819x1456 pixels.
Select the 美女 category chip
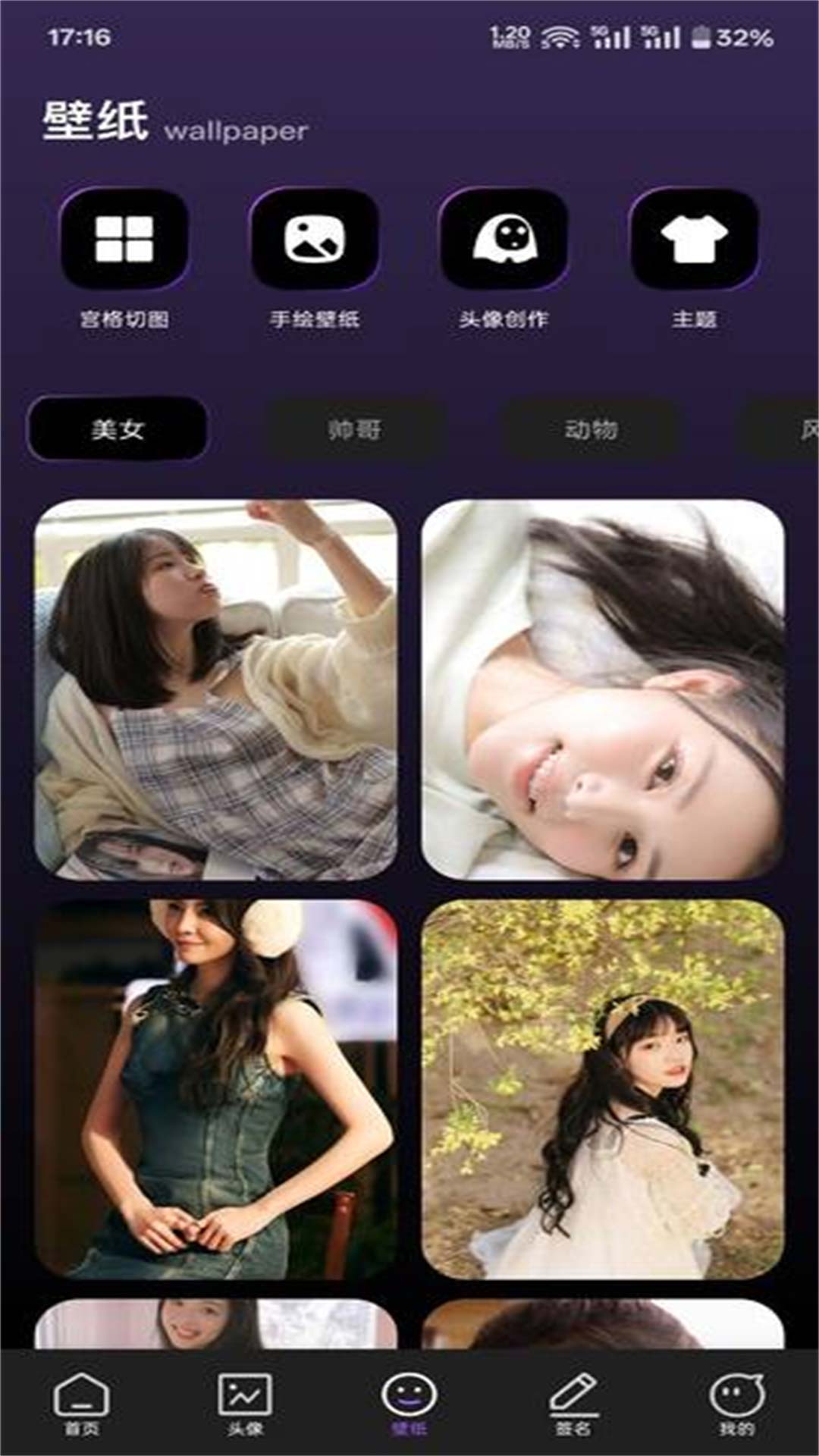118,429
